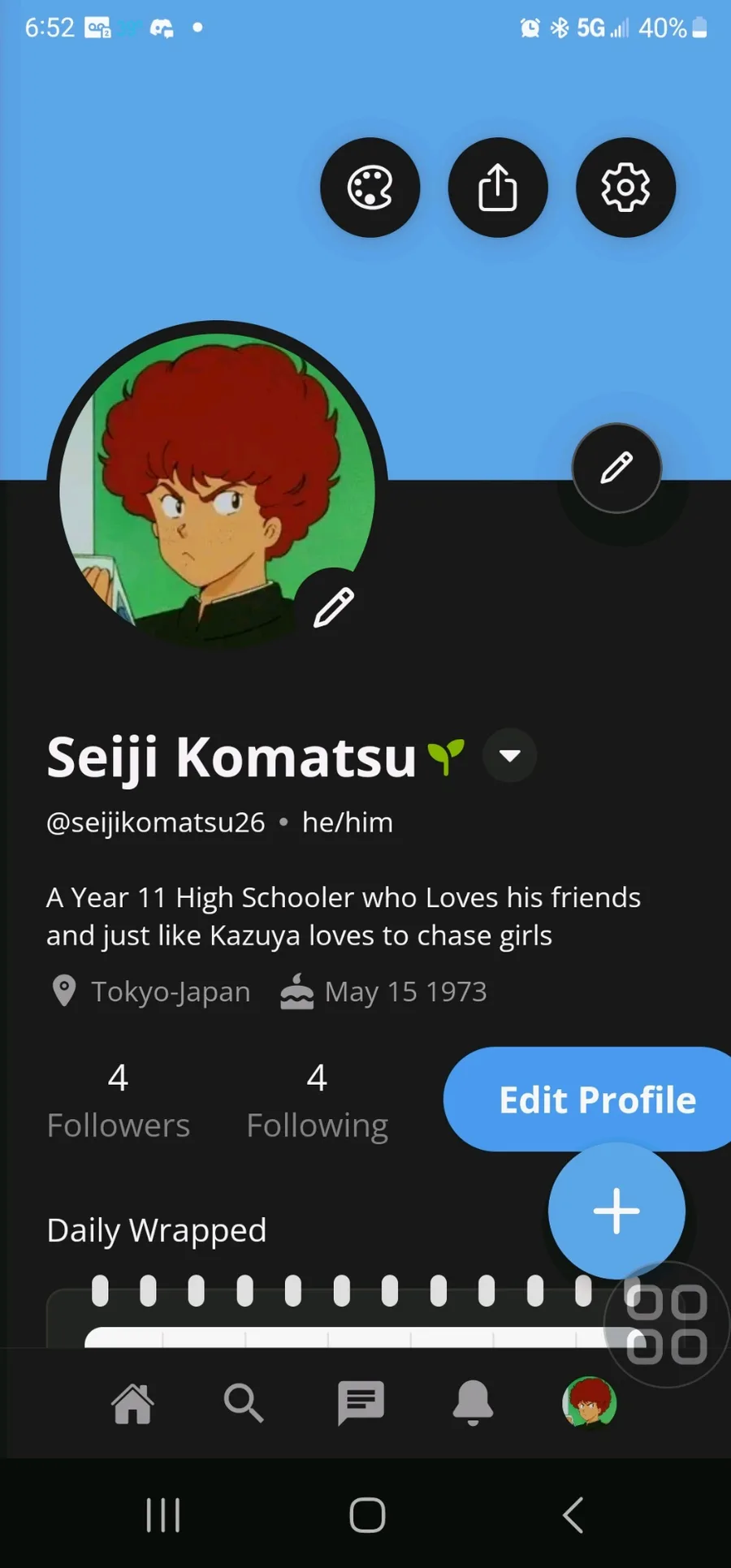Open the messages tab
This screenshot has width=731, height=1568.
pos(361,1402)
